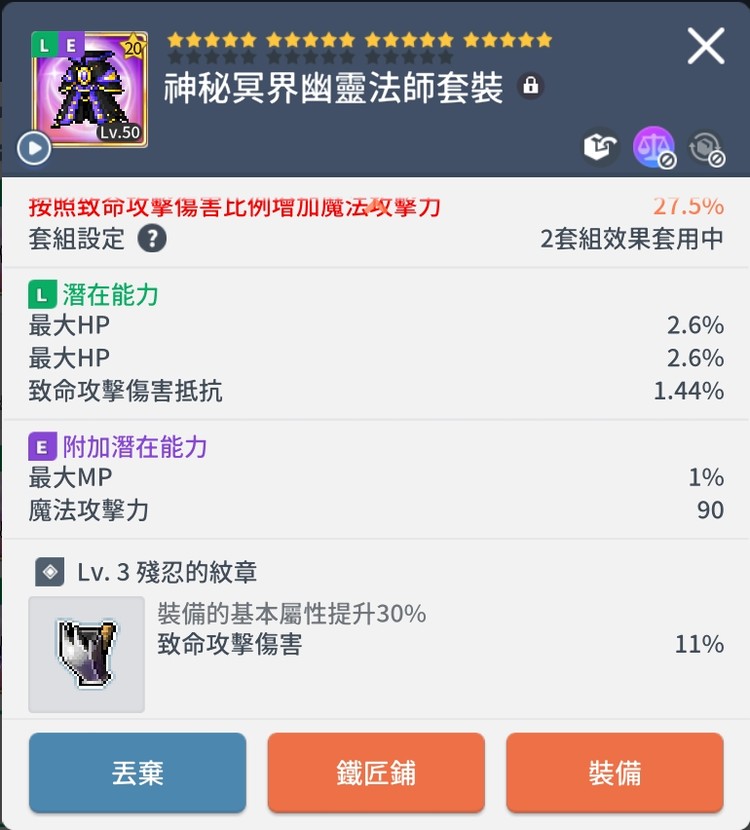Toggle the auto-dismantle lock icon
The height and width of the screenshot is (830, 750).
coord(707,148)
